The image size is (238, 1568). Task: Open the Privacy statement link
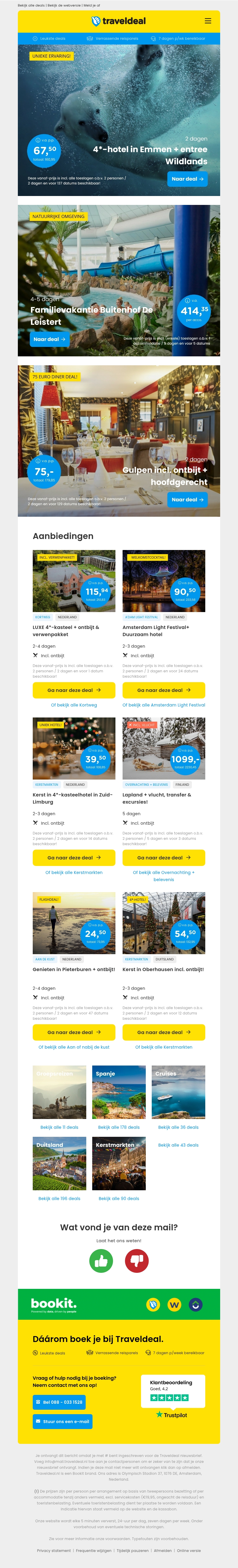click(54, 1550)
